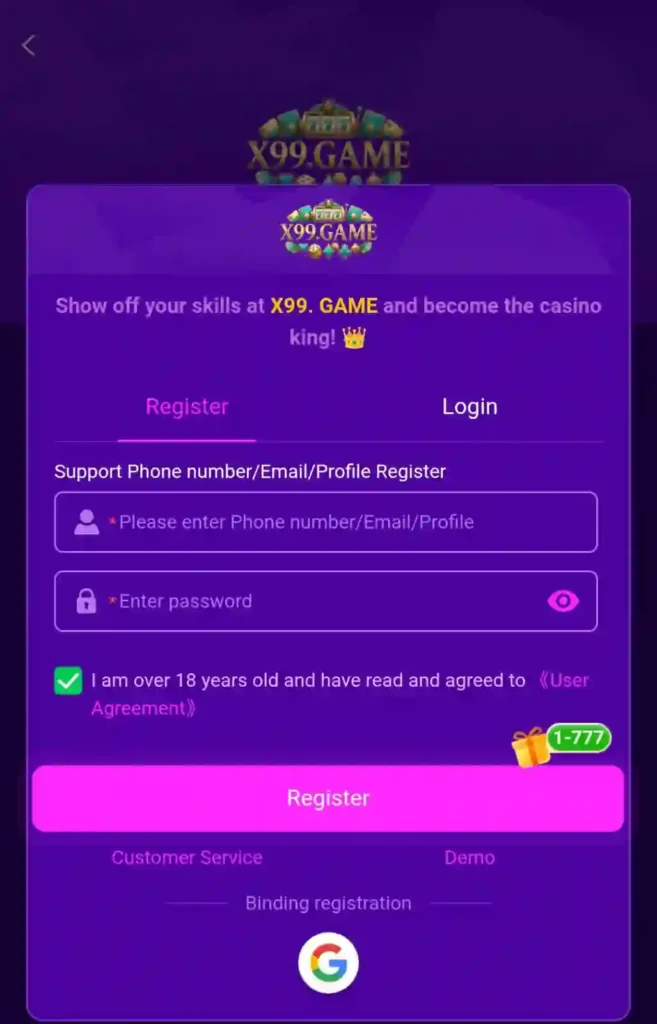Uncheck the over 18 years agreement checkbox

click(68, 681)
